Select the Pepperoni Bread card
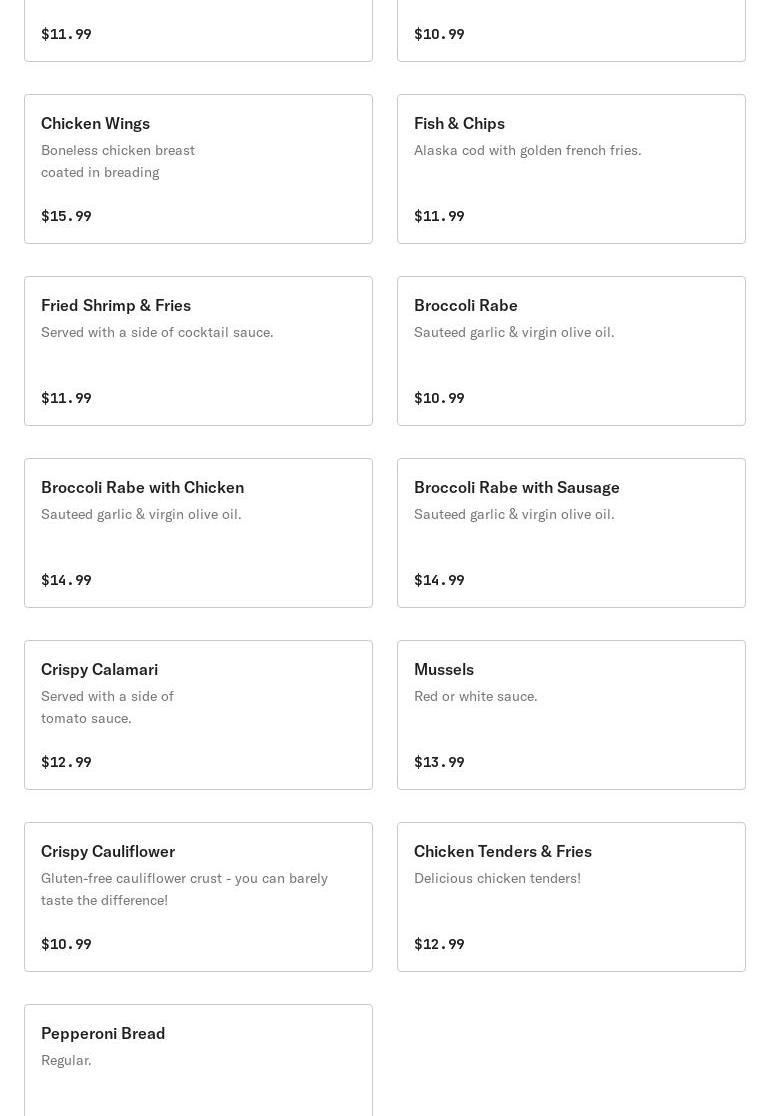770x1116 pixels. coord(198,1060)
